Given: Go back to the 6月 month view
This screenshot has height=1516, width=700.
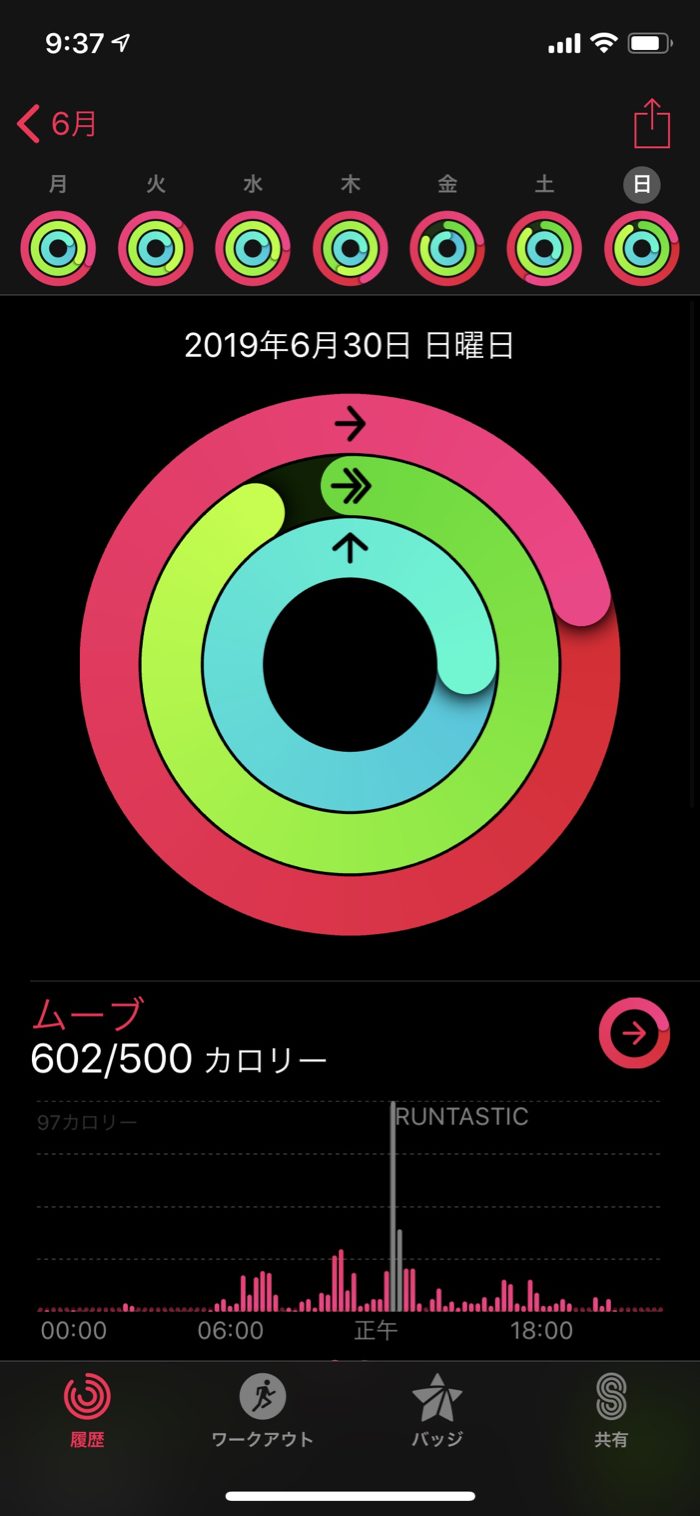Looking at the screenshot, I should click(58, 125).
